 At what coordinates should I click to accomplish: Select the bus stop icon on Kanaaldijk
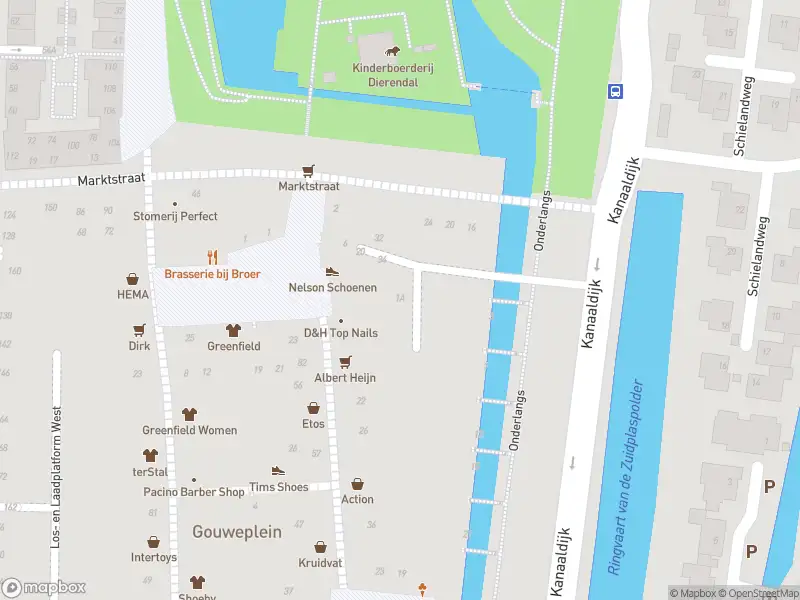pyautogui.click(x=614, y=91)
